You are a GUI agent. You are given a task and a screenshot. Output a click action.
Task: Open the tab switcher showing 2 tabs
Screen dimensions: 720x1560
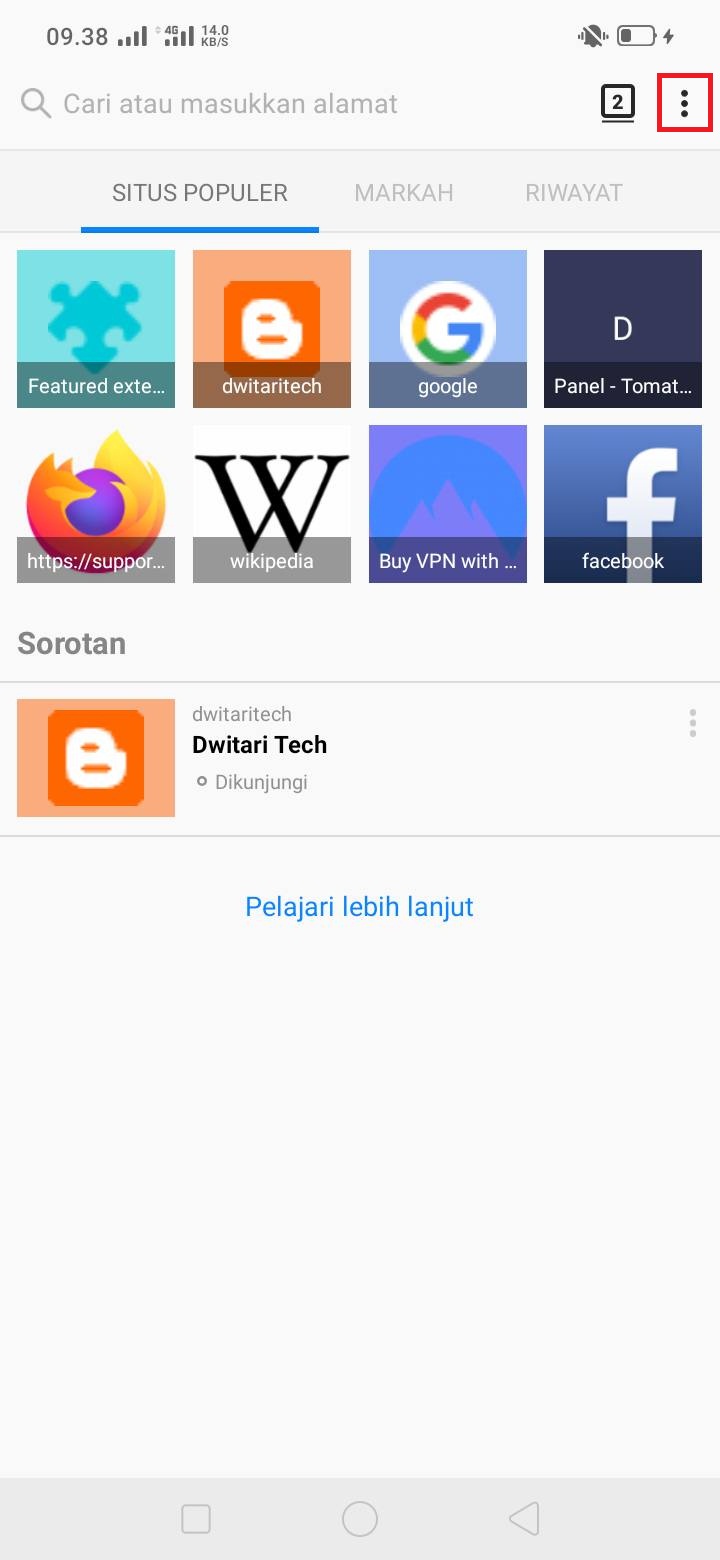coord(617,103)
